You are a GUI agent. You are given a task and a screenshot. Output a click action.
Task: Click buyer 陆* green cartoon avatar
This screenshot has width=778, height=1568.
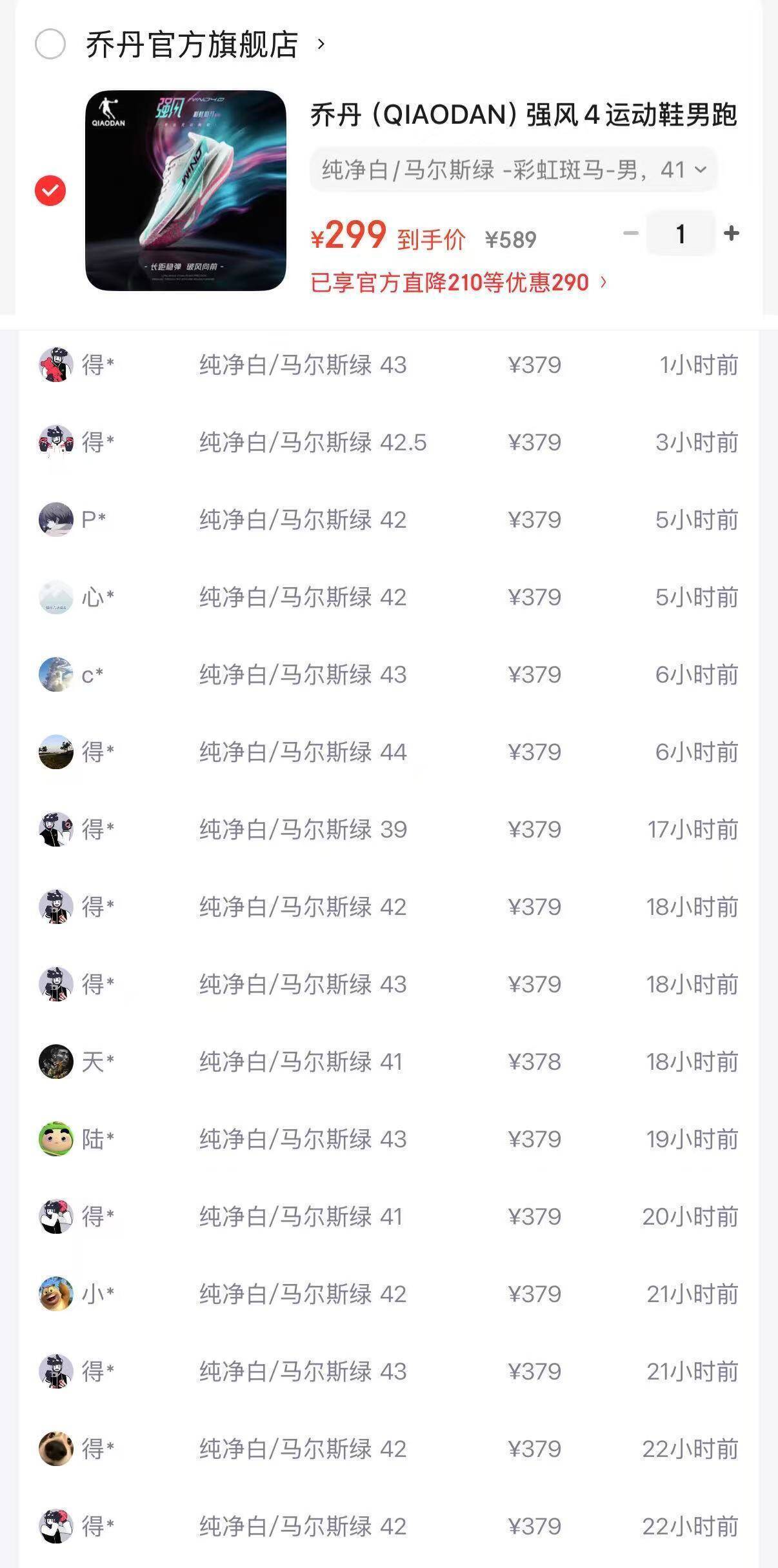[x=55, y=1139]
